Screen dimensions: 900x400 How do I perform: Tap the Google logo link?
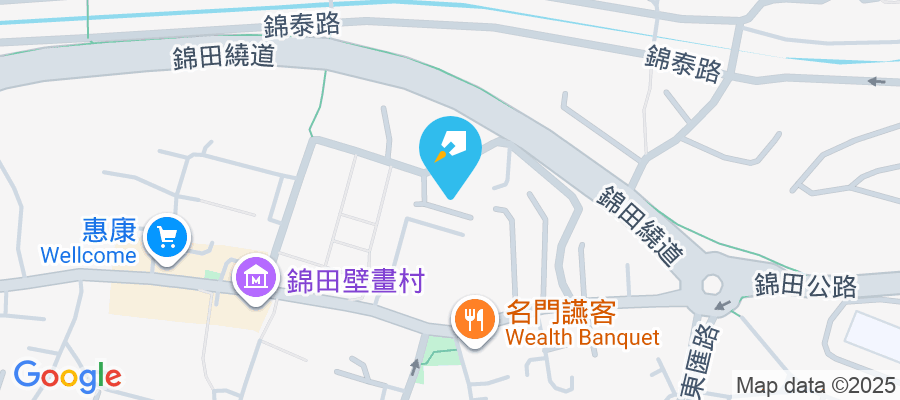tap(67, 376)
